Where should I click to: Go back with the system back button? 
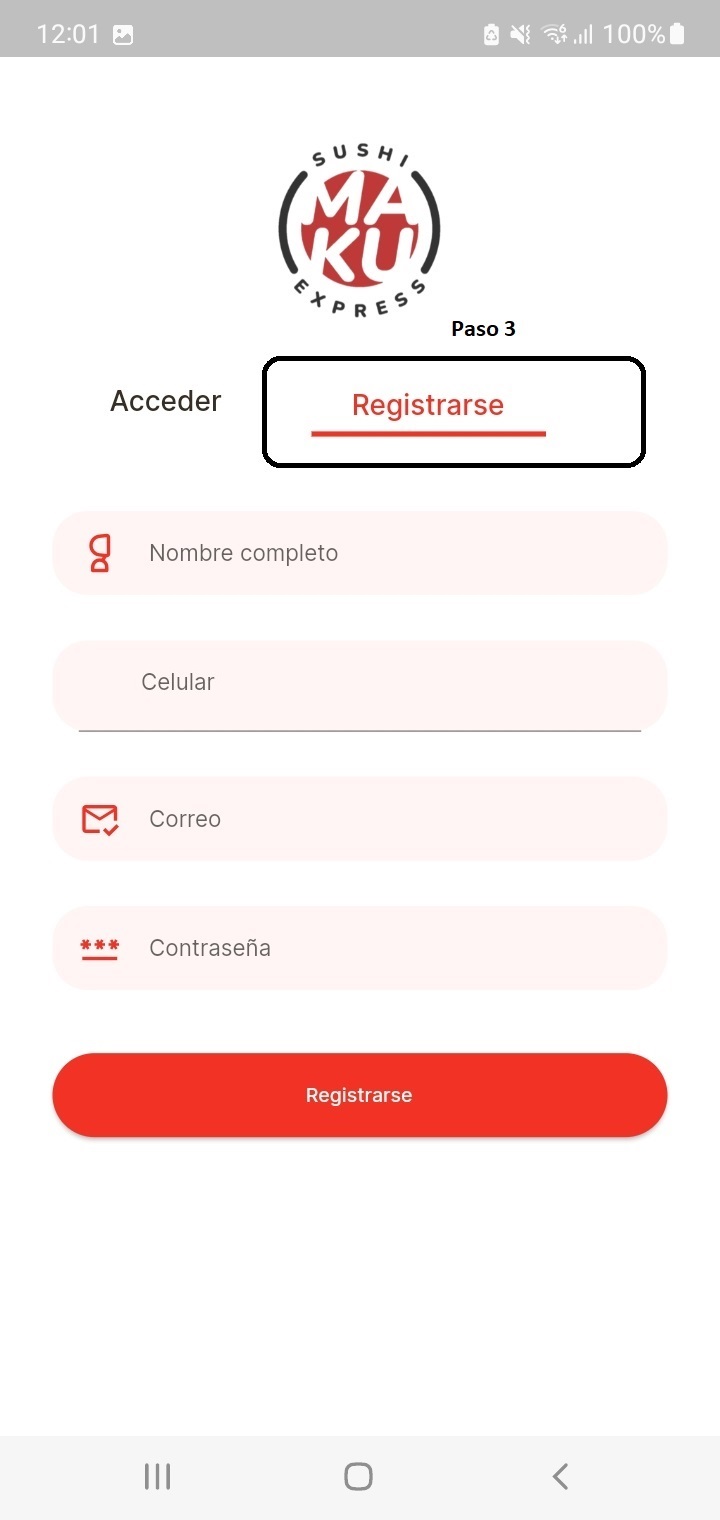(x=560, y=1476)
